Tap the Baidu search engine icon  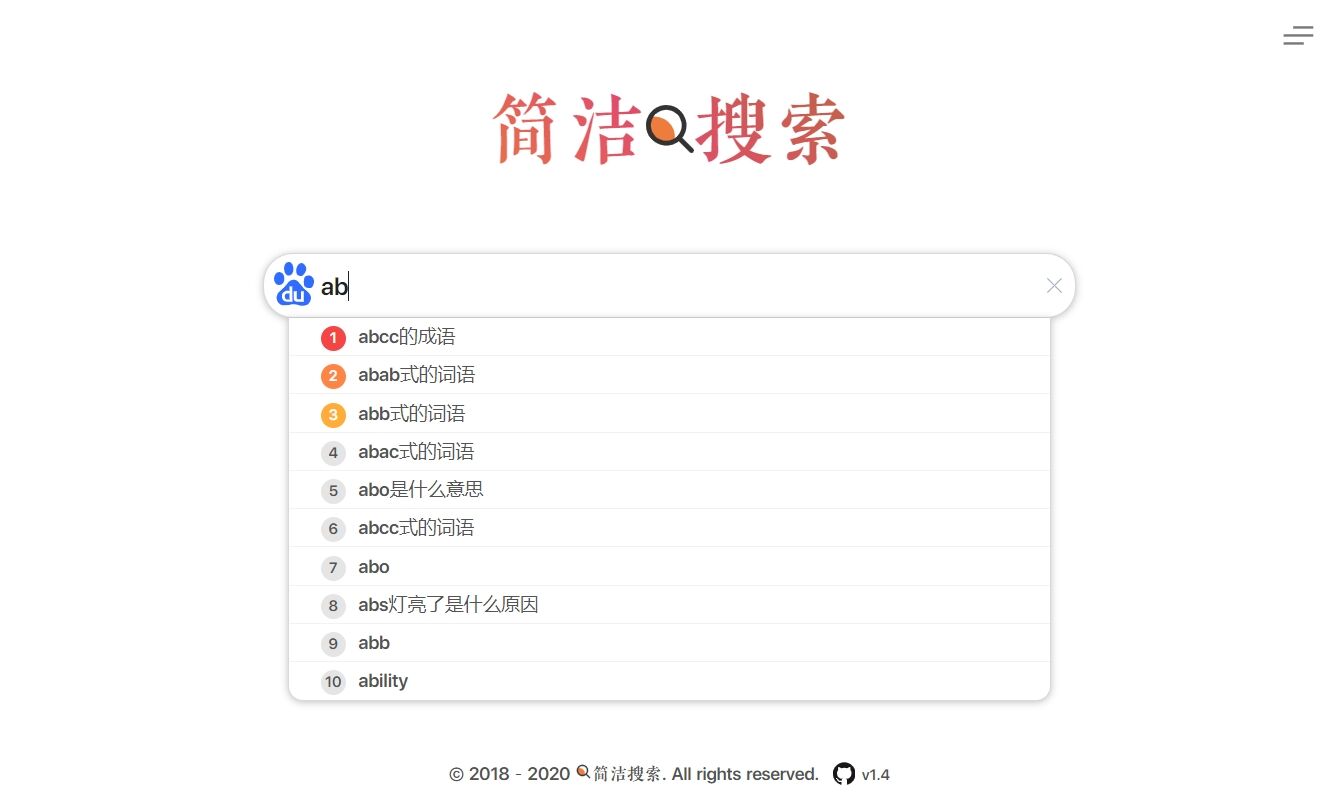(x=293, y=285)
